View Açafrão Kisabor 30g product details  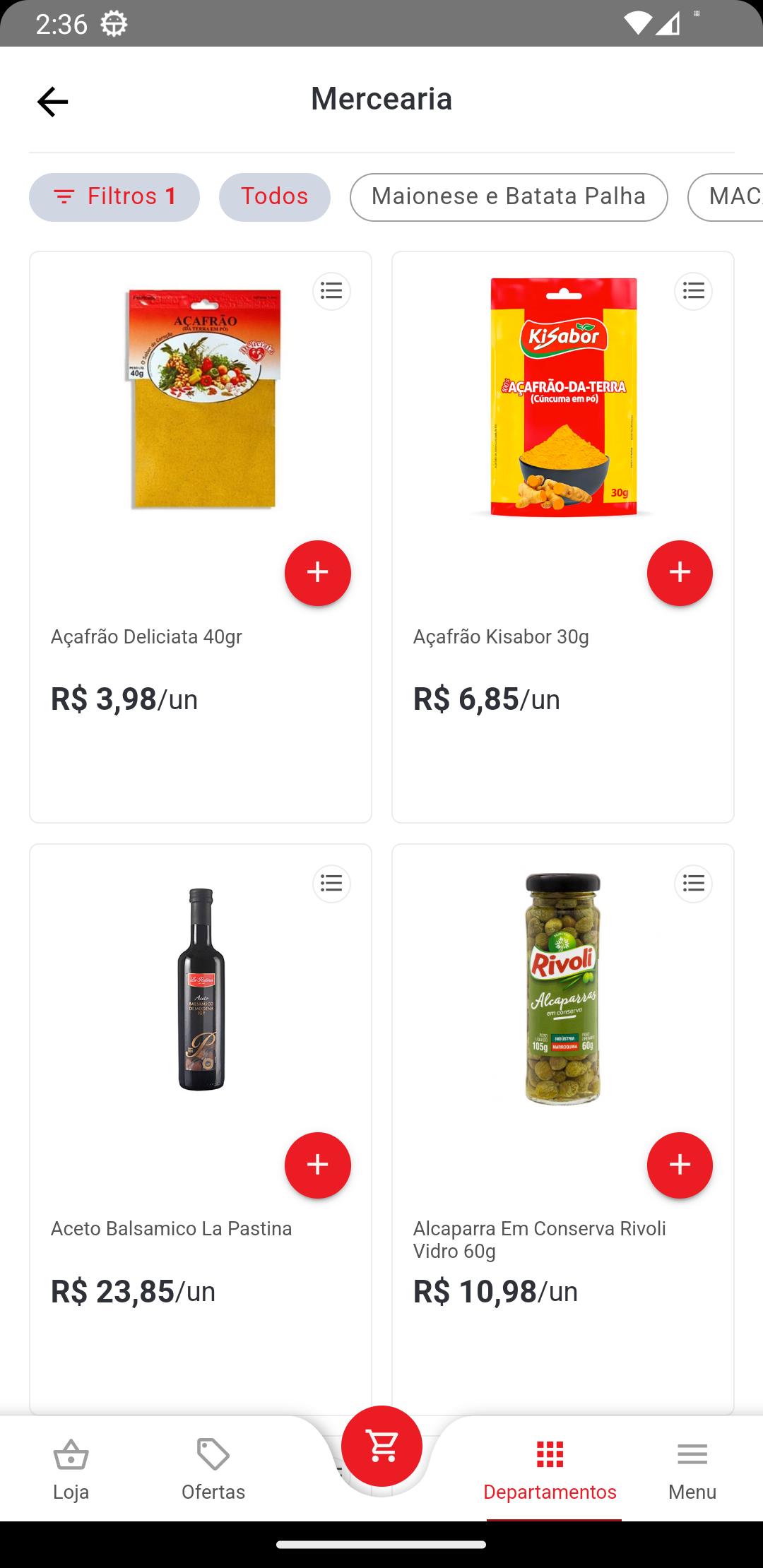click(563, 399)
